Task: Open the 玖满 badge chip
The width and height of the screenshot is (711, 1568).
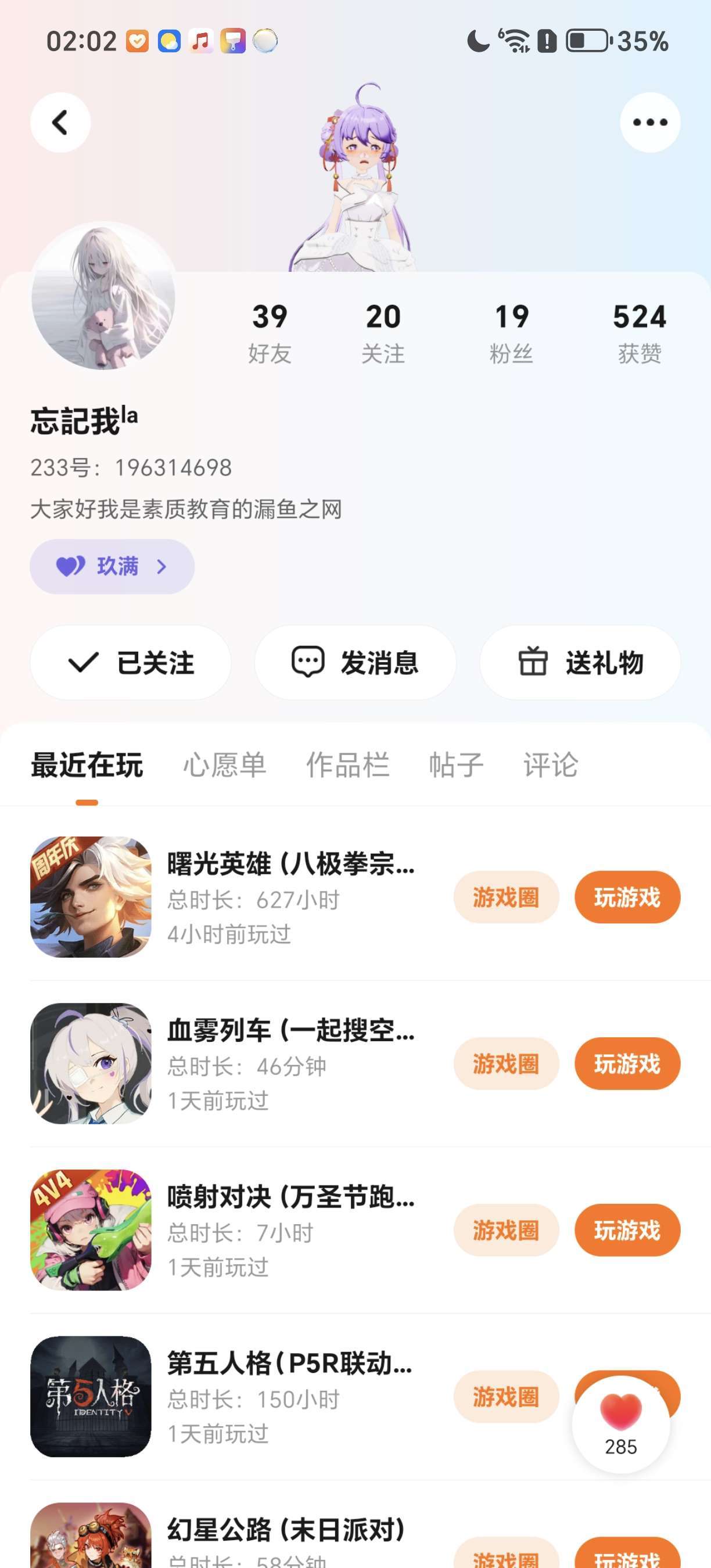Action: (x=112, y=566)
